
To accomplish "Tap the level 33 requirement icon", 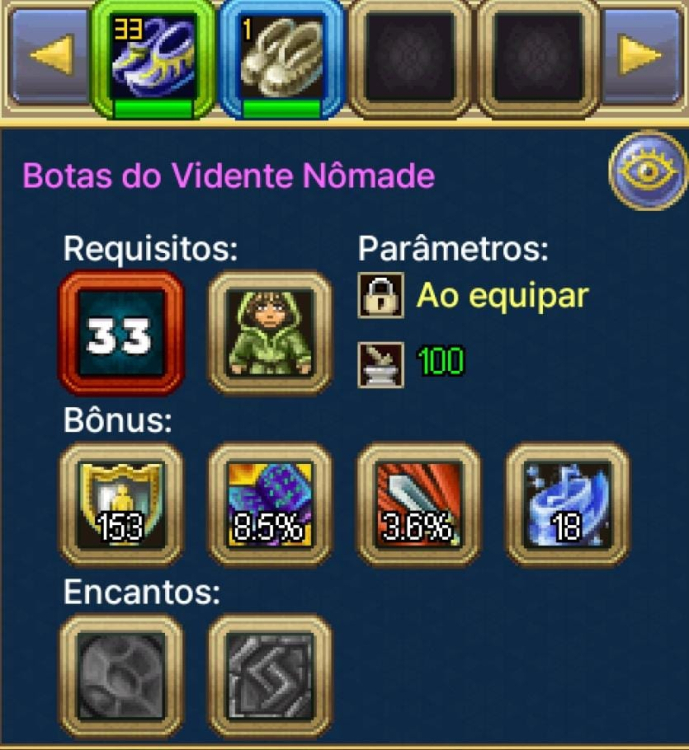I will click(121, 334).
